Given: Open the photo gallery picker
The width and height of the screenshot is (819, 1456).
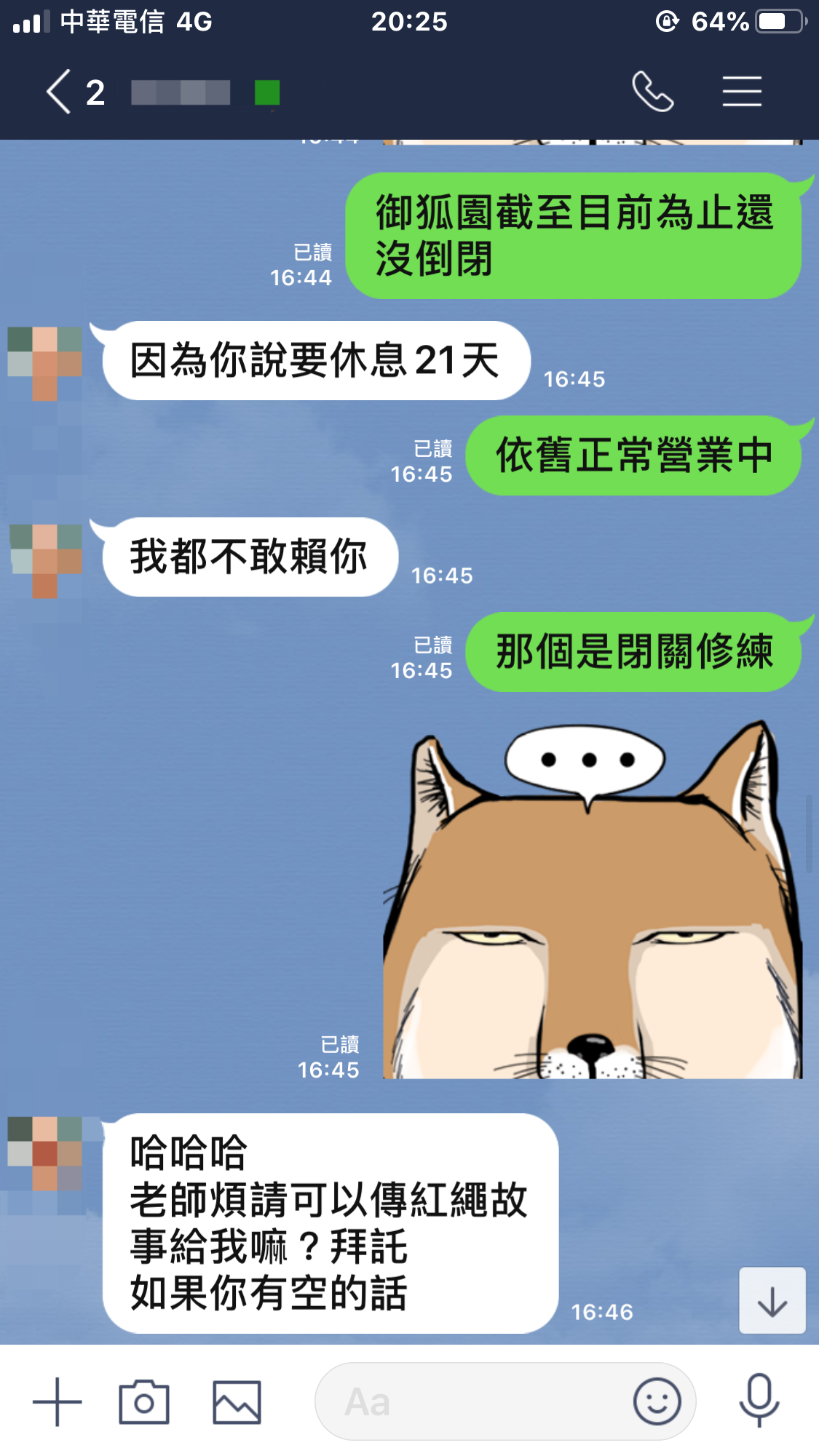Looking at the screenshot, I should coord(237,1401).
